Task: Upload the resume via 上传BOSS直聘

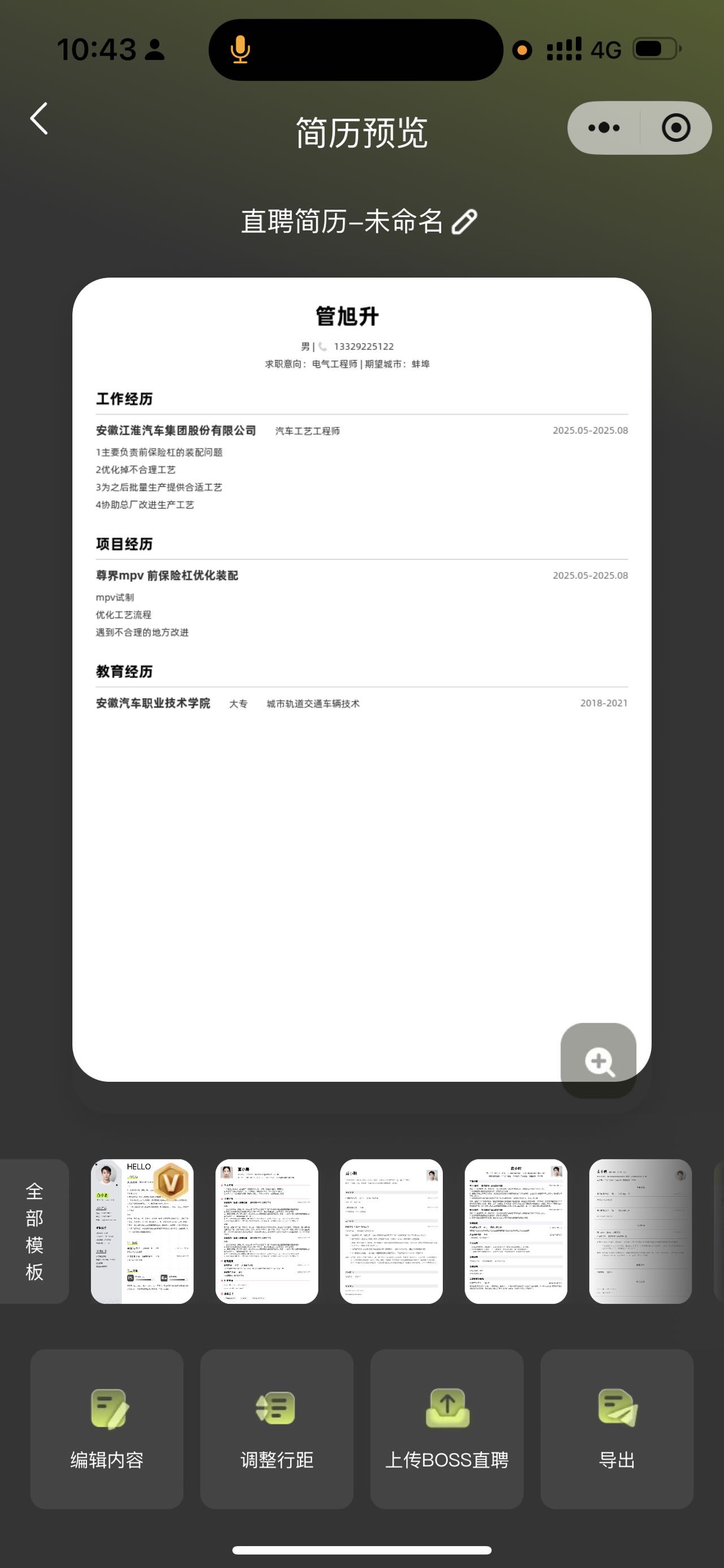Action: pos(447,1428)
